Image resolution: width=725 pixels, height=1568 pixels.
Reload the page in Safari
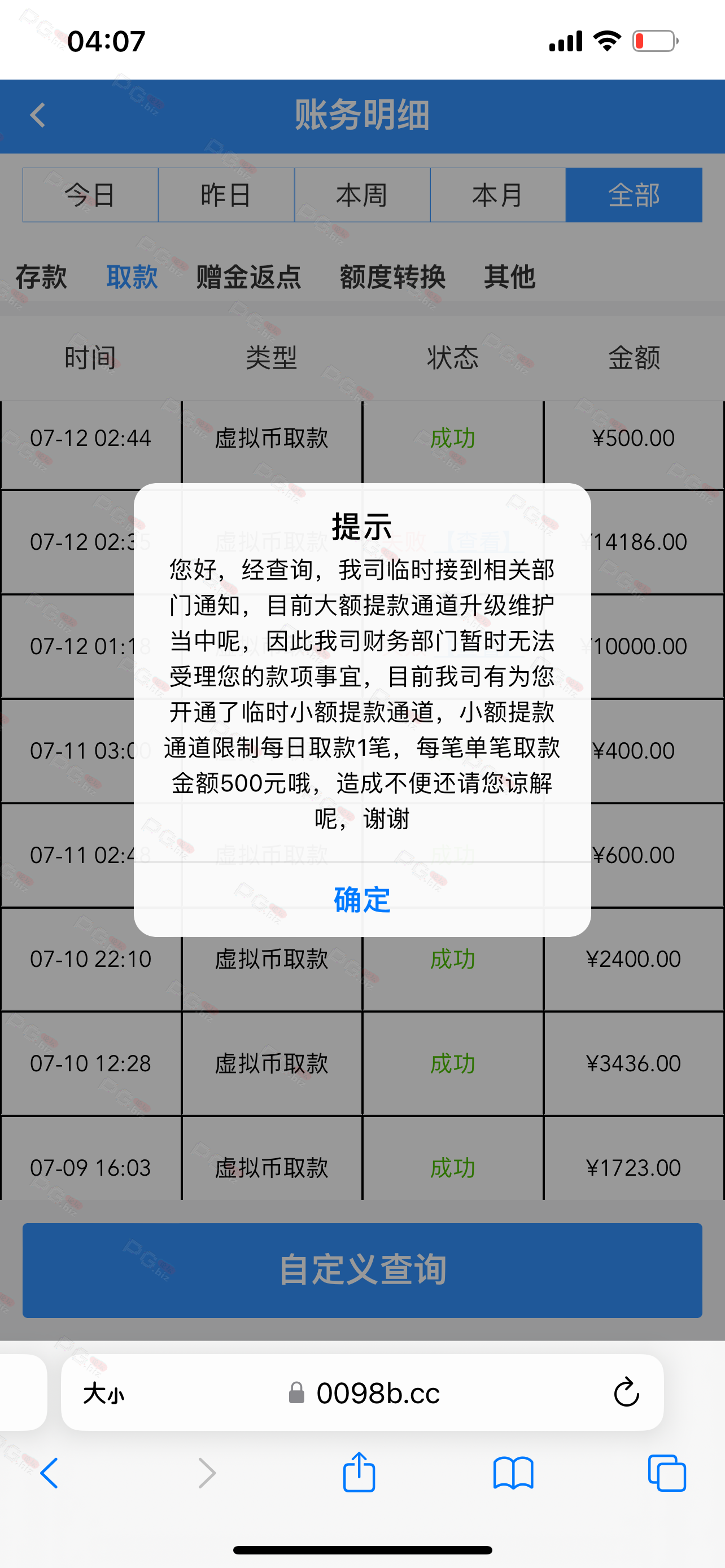pyautogui.click(x=626, y=1392)
